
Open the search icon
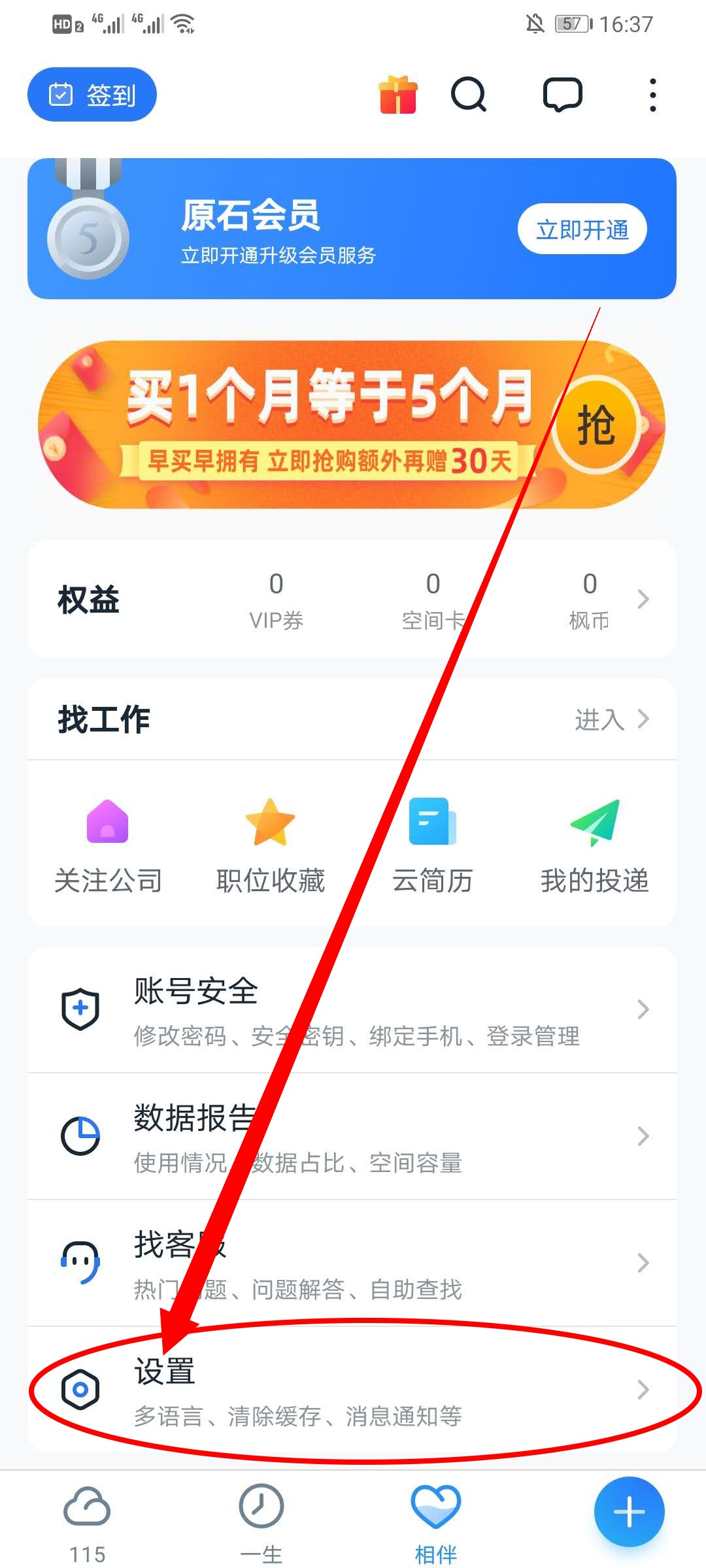coord(469,95)
